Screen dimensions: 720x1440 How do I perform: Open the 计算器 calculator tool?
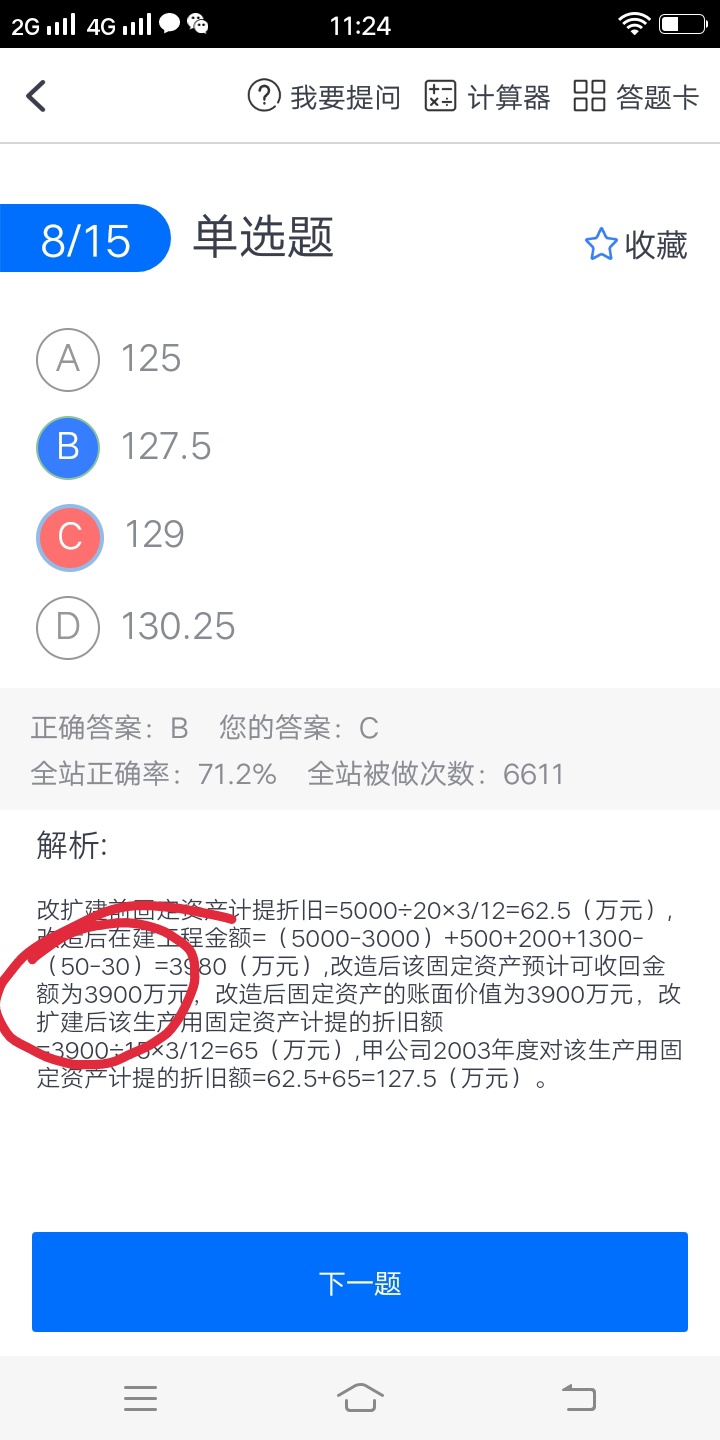click(487, 97)
